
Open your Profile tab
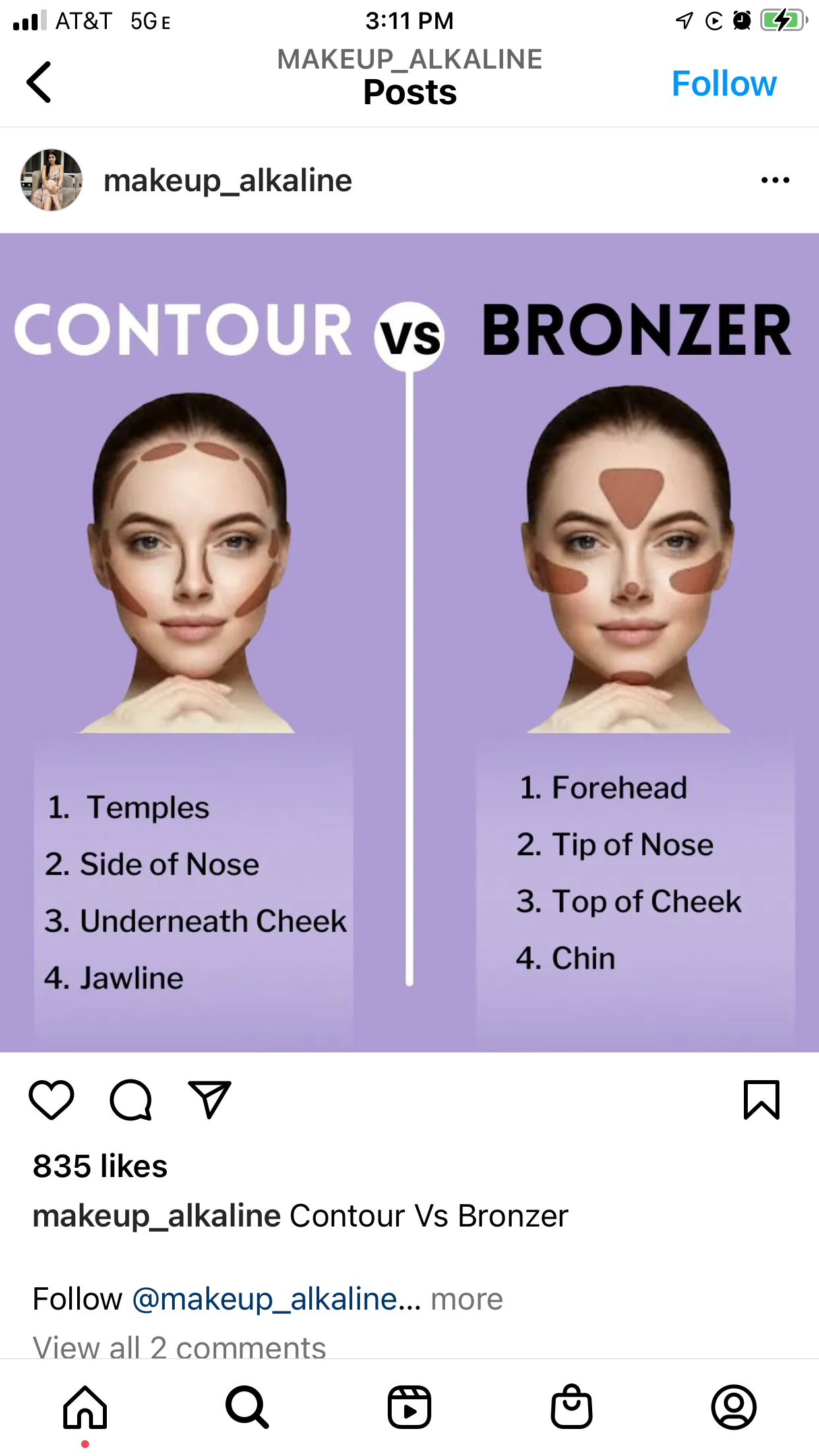click(x=734, y=1407)
